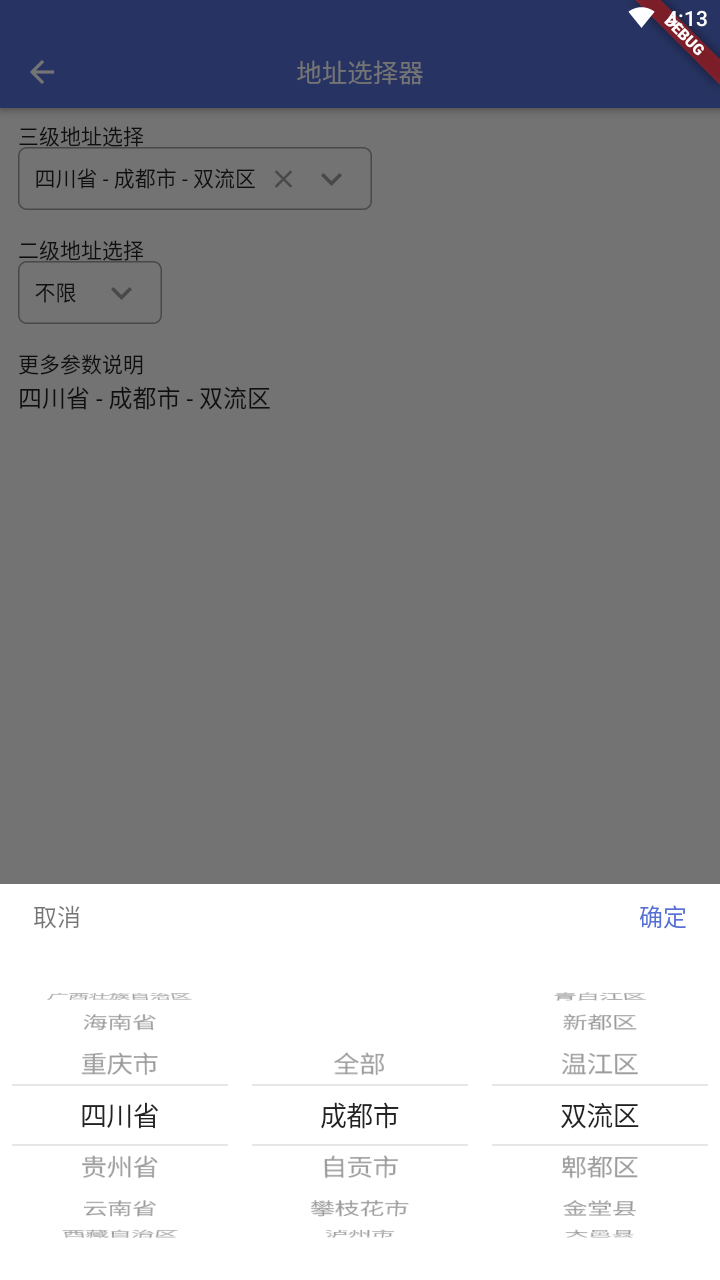Expand the 不限 dropdown chevron
This screenshot has width=720, height=1280.
click(x=121, y=292)
